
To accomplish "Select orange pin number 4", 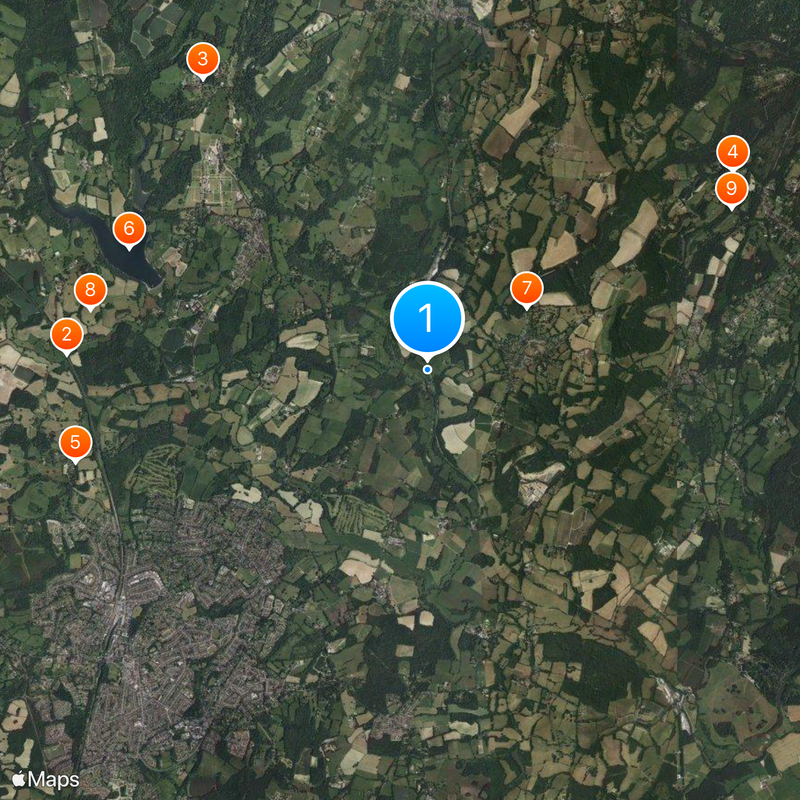I will coord(733,153).
